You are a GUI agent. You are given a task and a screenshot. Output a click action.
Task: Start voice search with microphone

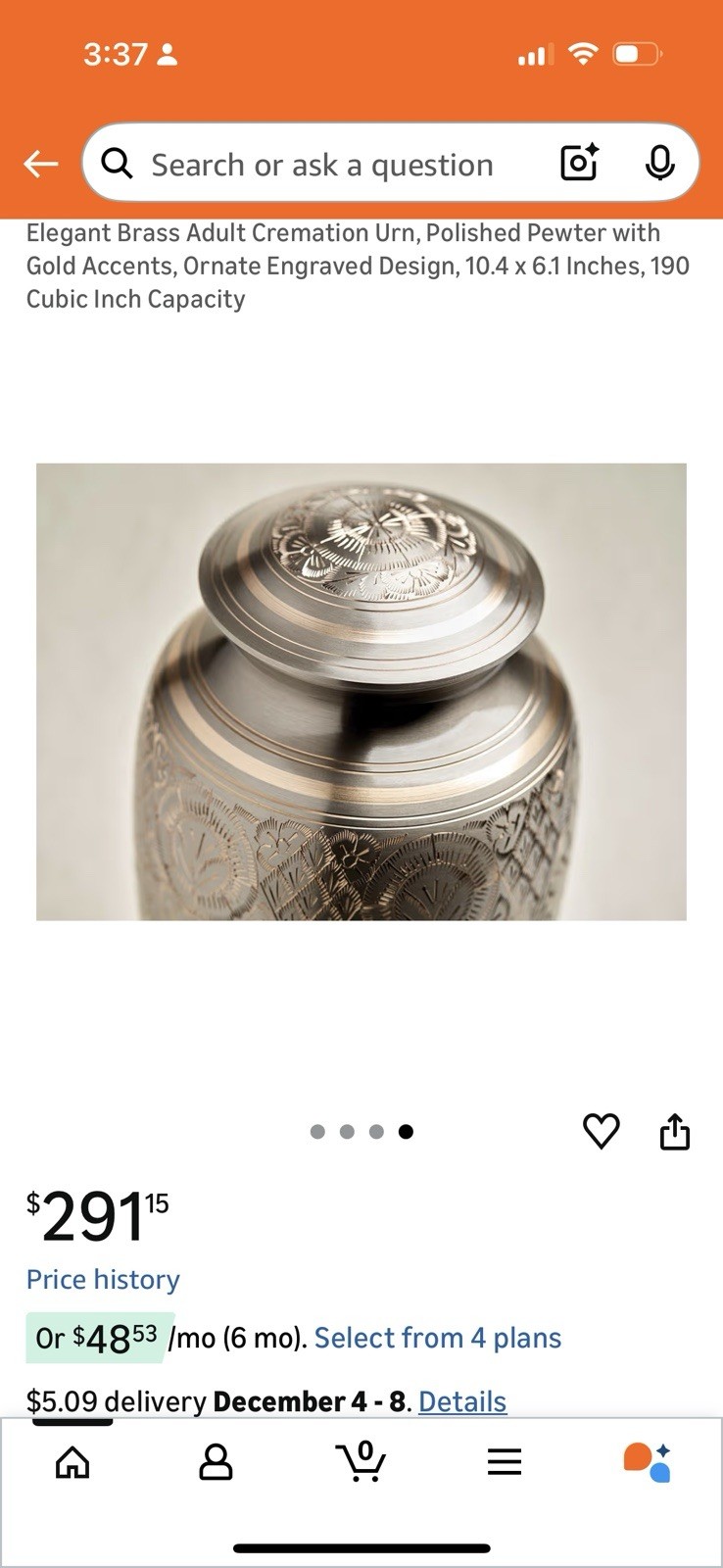click(659, 163)
